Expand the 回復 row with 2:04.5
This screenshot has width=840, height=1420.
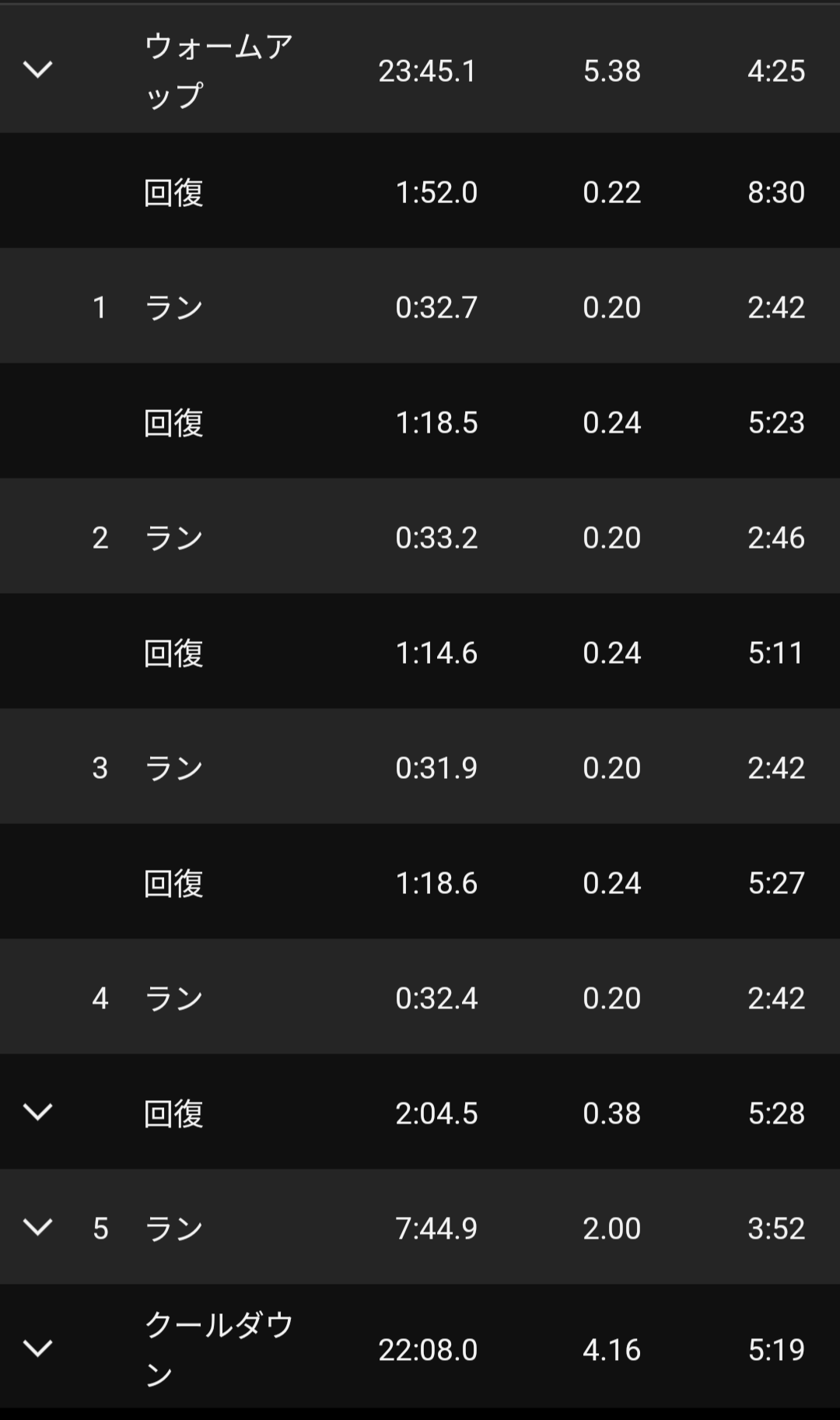click(37, 1112)
